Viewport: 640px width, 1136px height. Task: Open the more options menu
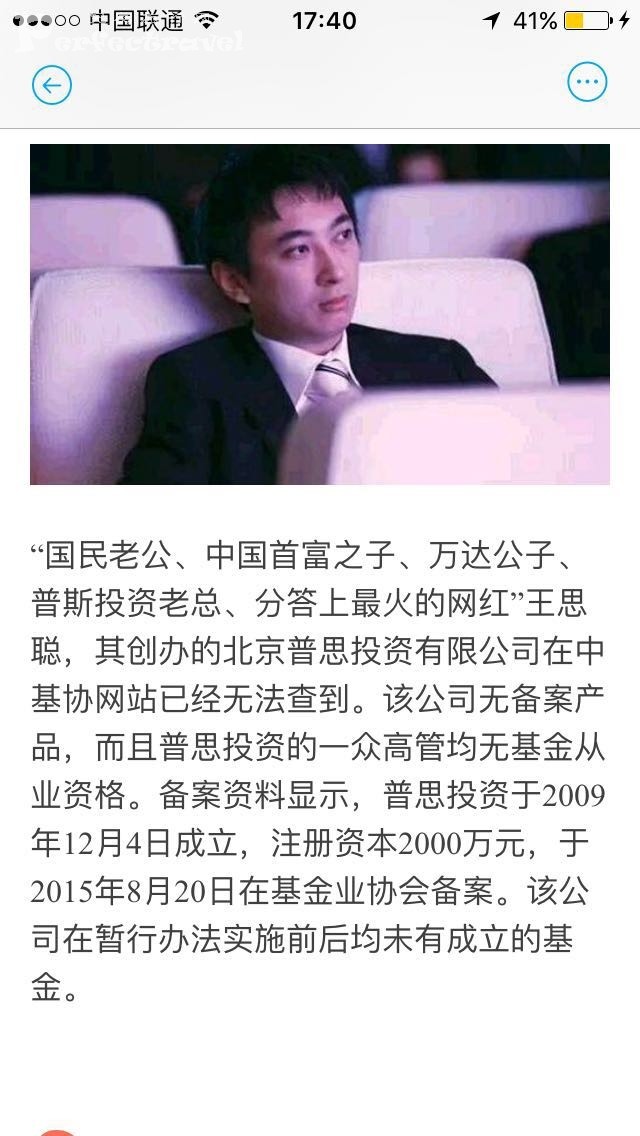587,82
